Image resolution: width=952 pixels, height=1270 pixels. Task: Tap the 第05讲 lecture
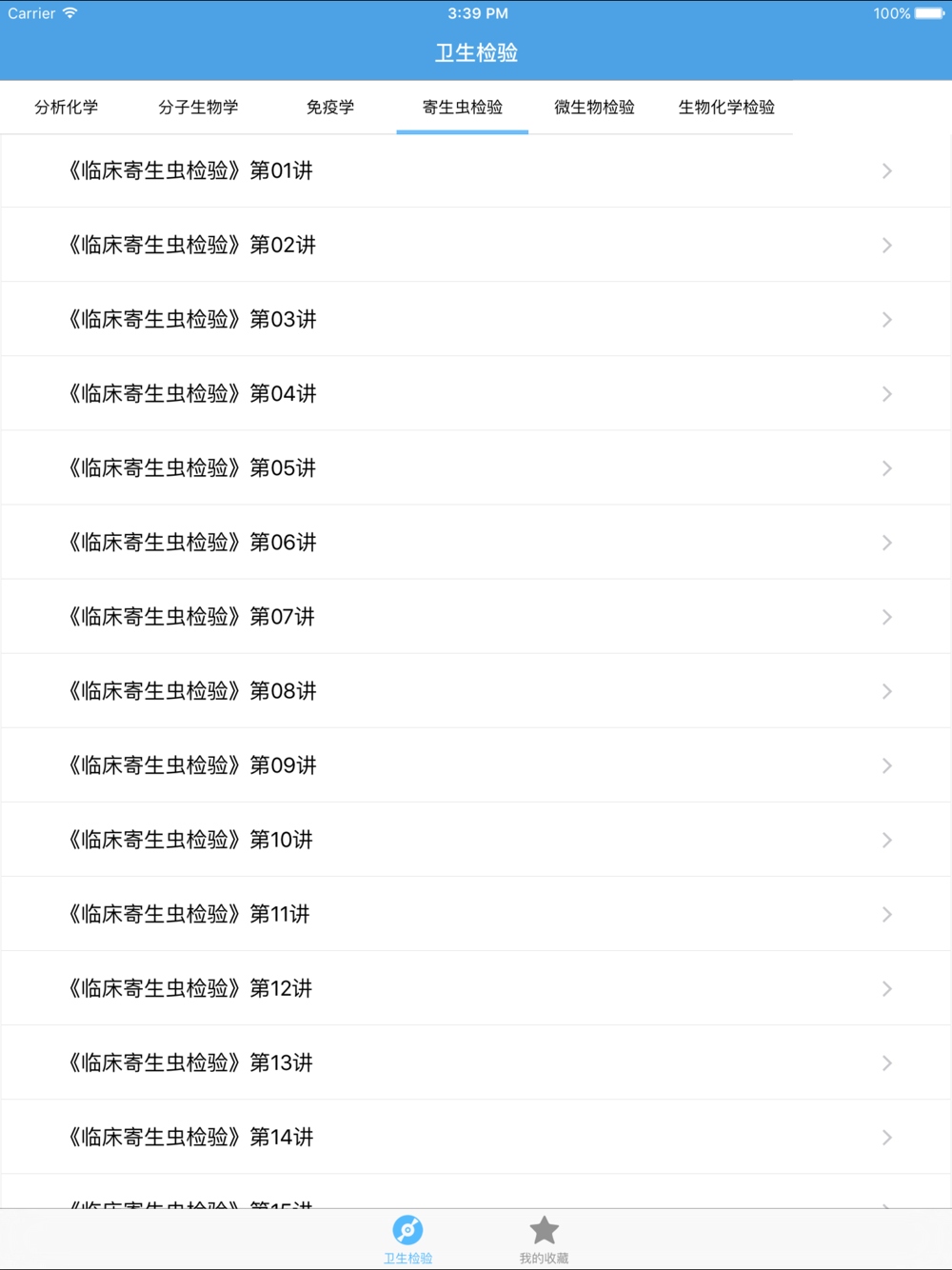pyautogui.click(x=476, y=468)
